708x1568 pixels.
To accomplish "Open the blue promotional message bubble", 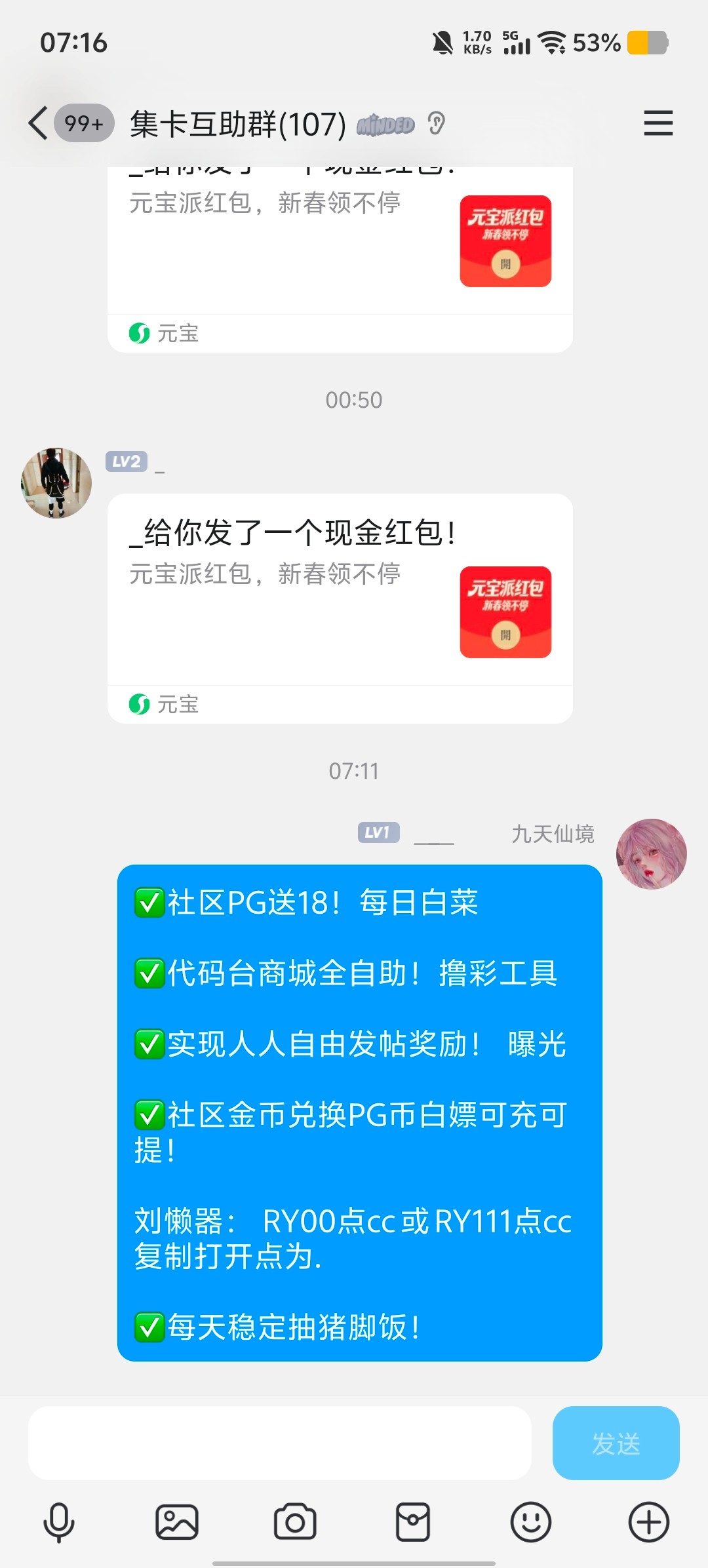I will click(359, 1112).
